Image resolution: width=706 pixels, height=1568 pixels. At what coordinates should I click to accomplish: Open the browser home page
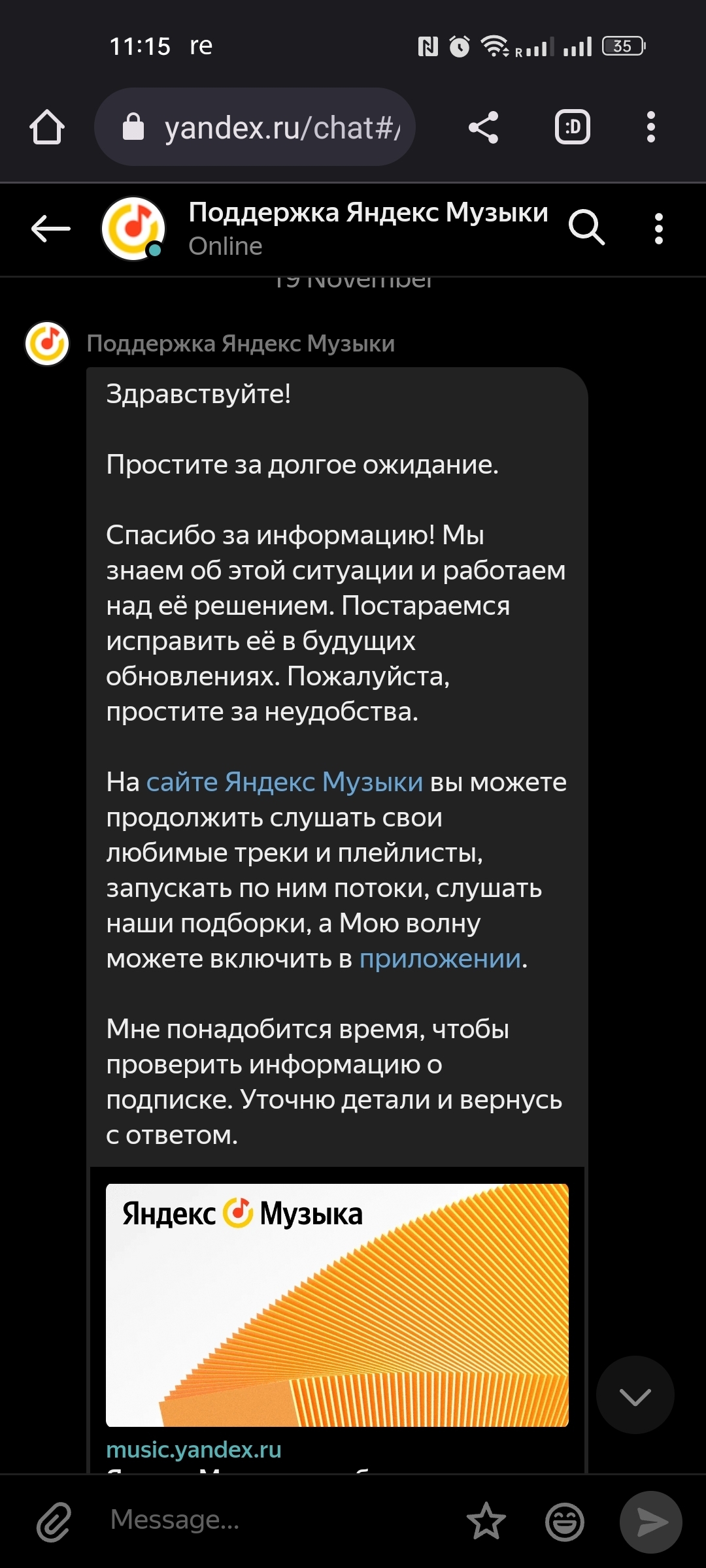pyautogui.click(x=47, y=127)
